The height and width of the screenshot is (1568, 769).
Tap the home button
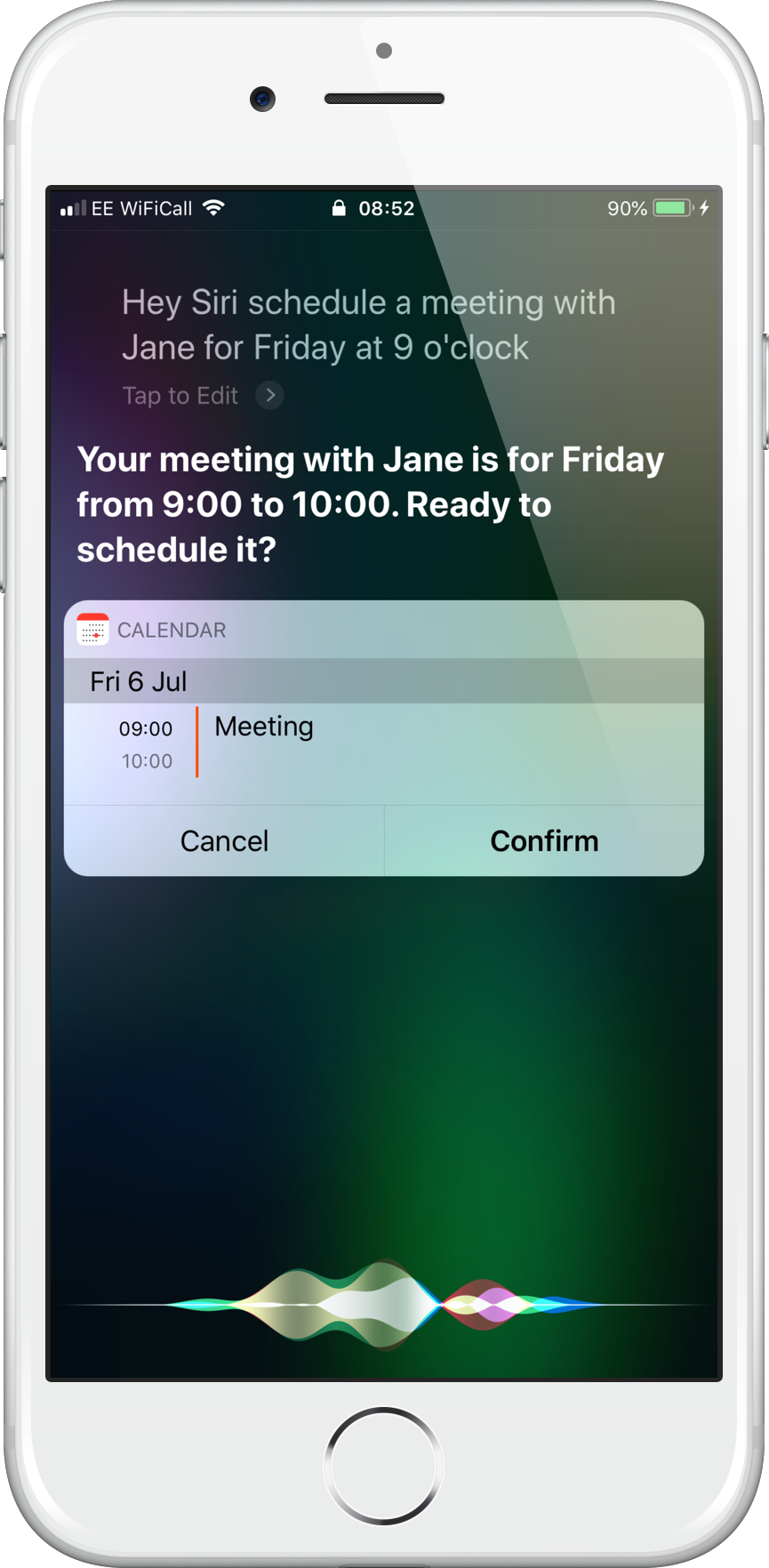[384, 1465]
